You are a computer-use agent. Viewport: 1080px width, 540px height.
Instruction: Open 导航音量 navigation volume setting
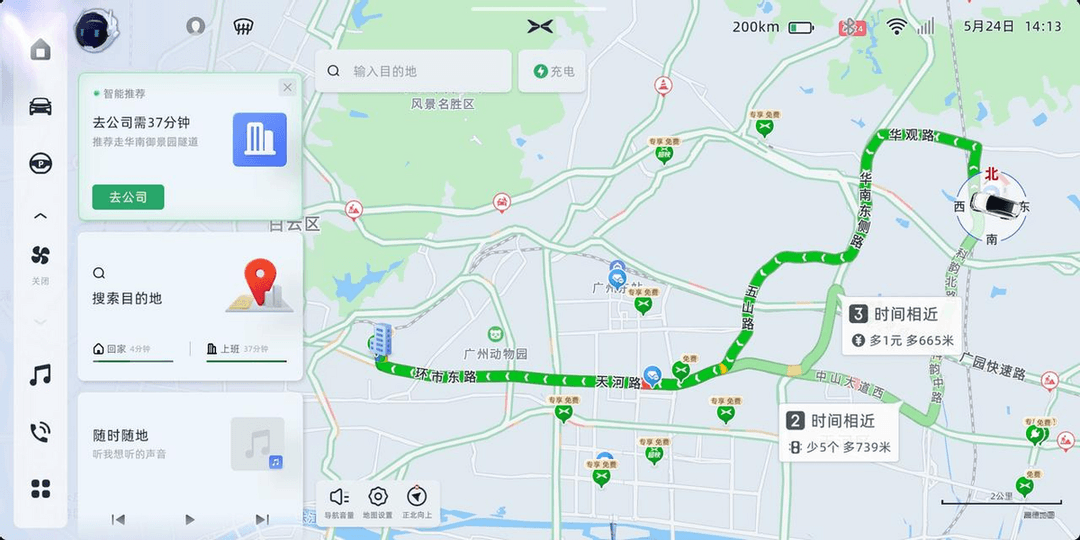(339, 501)
